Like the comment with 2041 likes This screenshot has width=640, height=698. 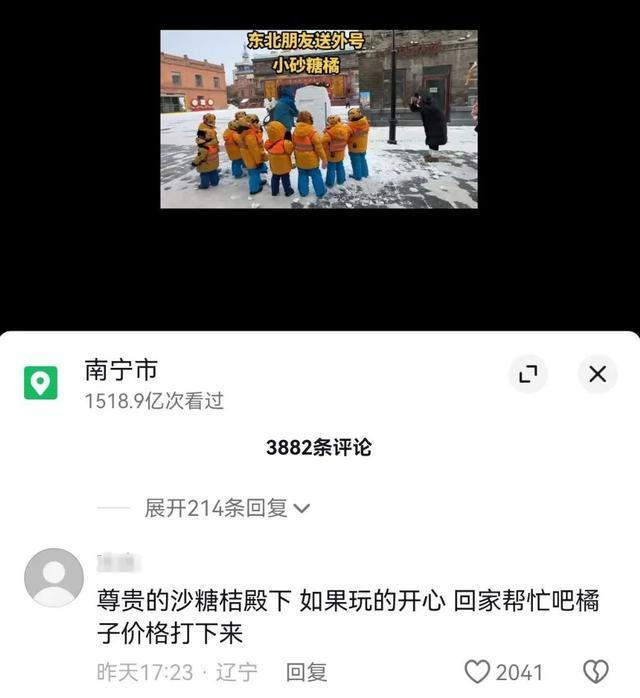pos(478,672)
